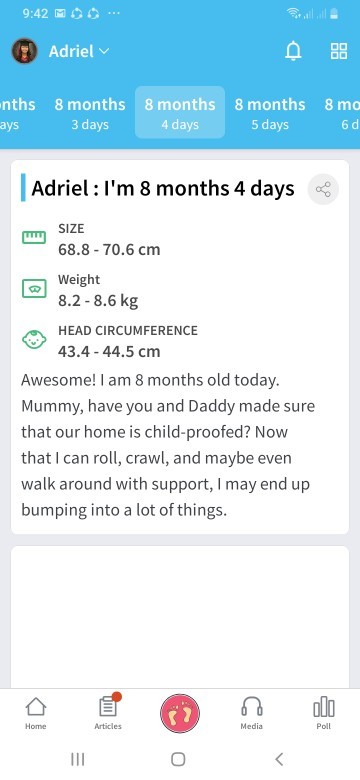
Task: Switch to the Articles tab
Action: (108, 713)
